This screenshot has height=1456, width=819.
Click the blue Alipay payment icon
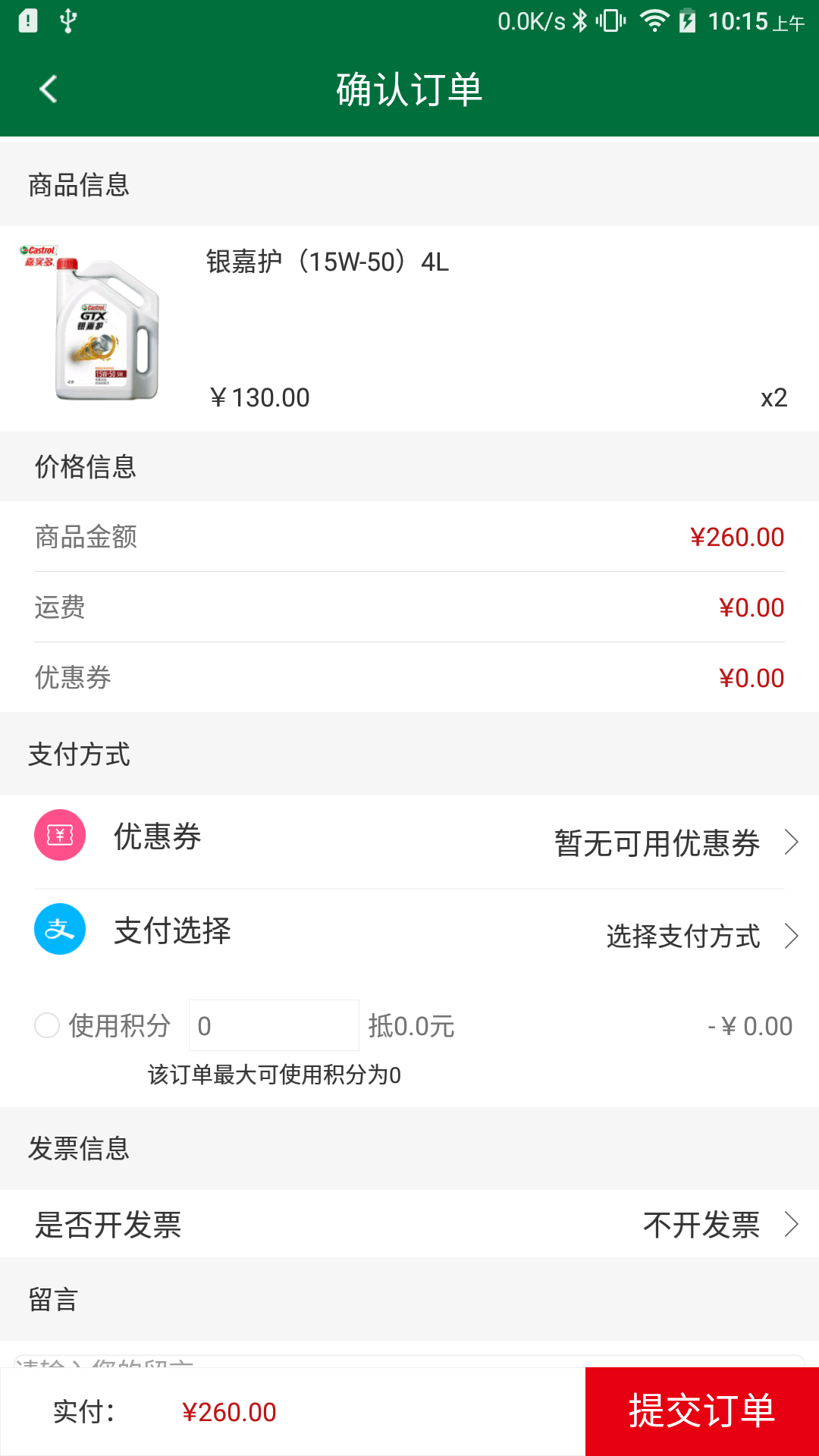[60, 929]
